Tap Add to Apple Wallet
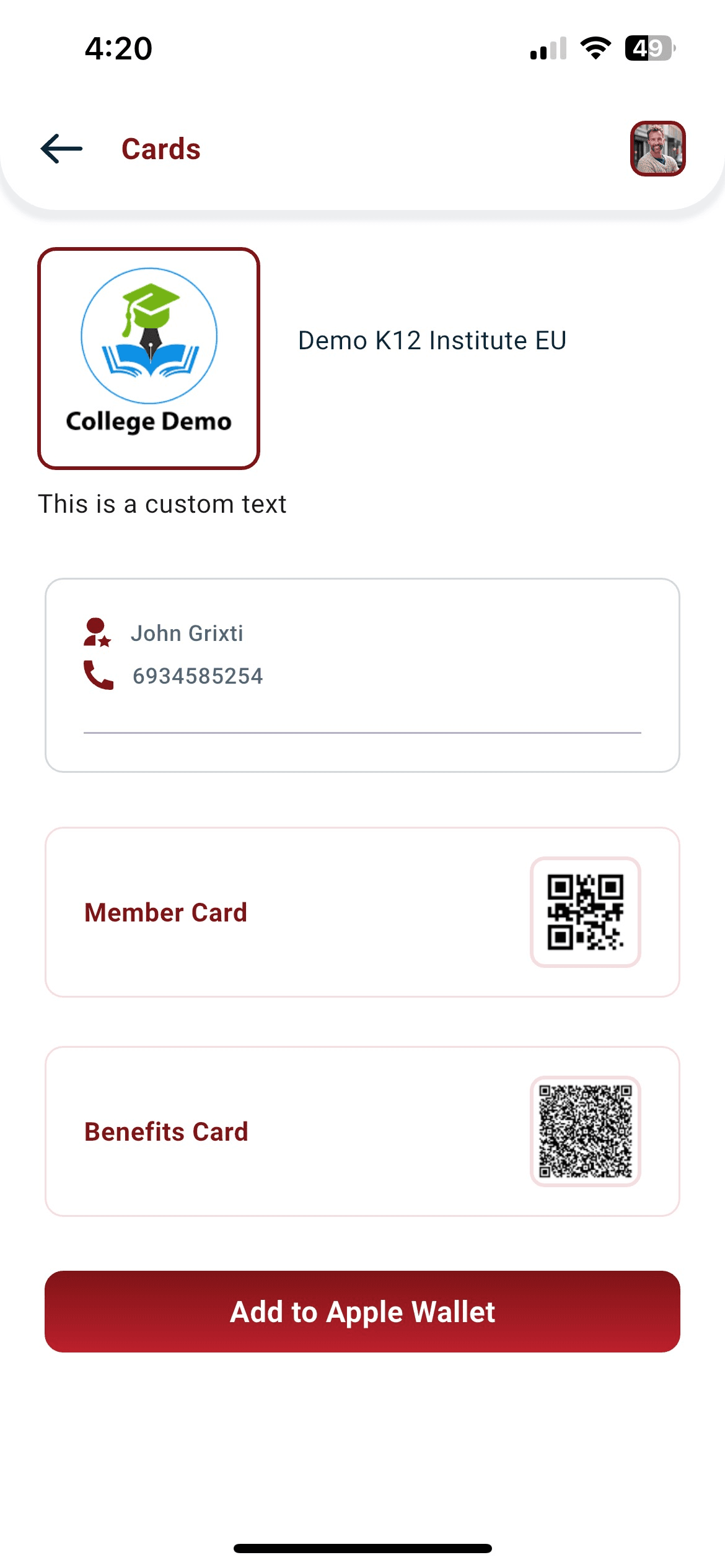 point(362,1312)
